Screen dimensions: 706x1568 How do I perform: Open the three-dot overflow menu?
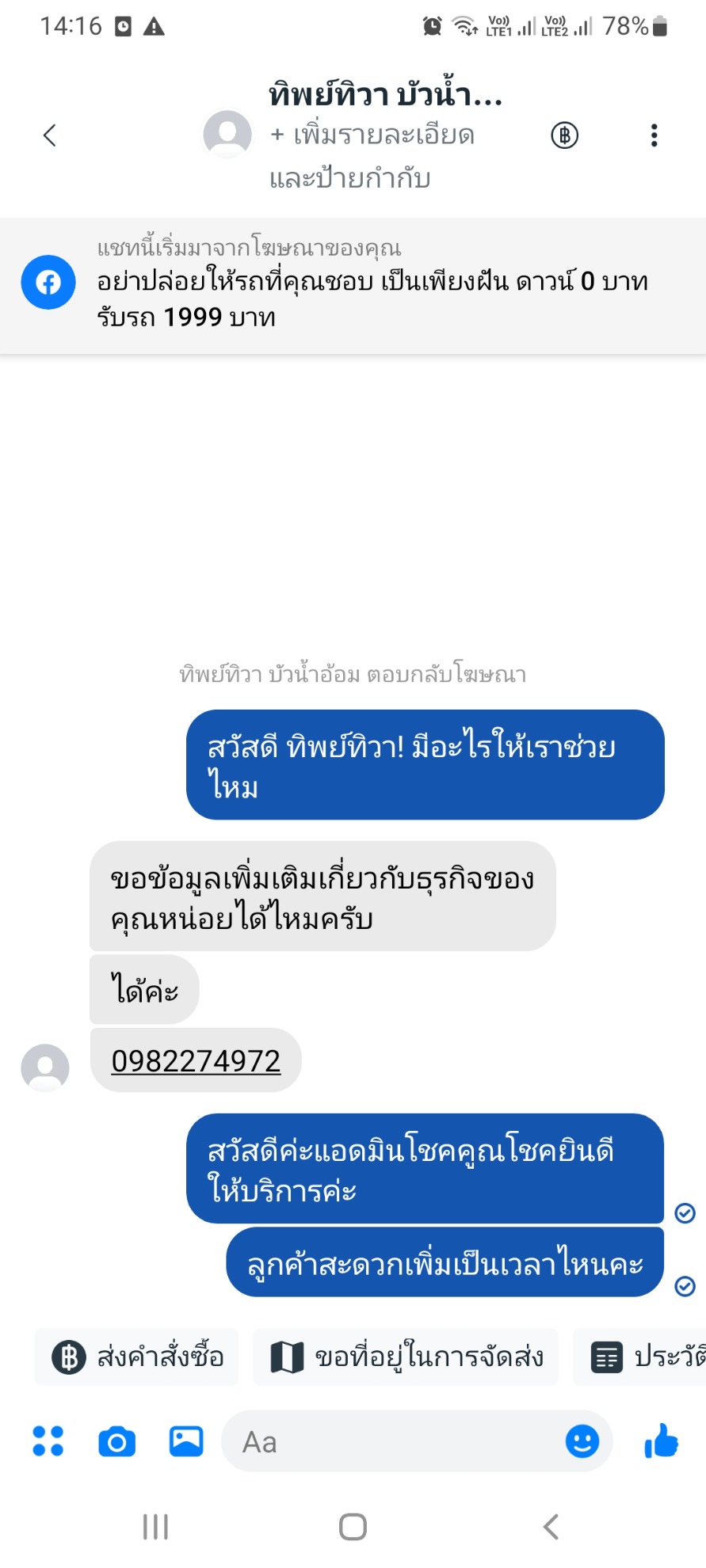(654, 135)
